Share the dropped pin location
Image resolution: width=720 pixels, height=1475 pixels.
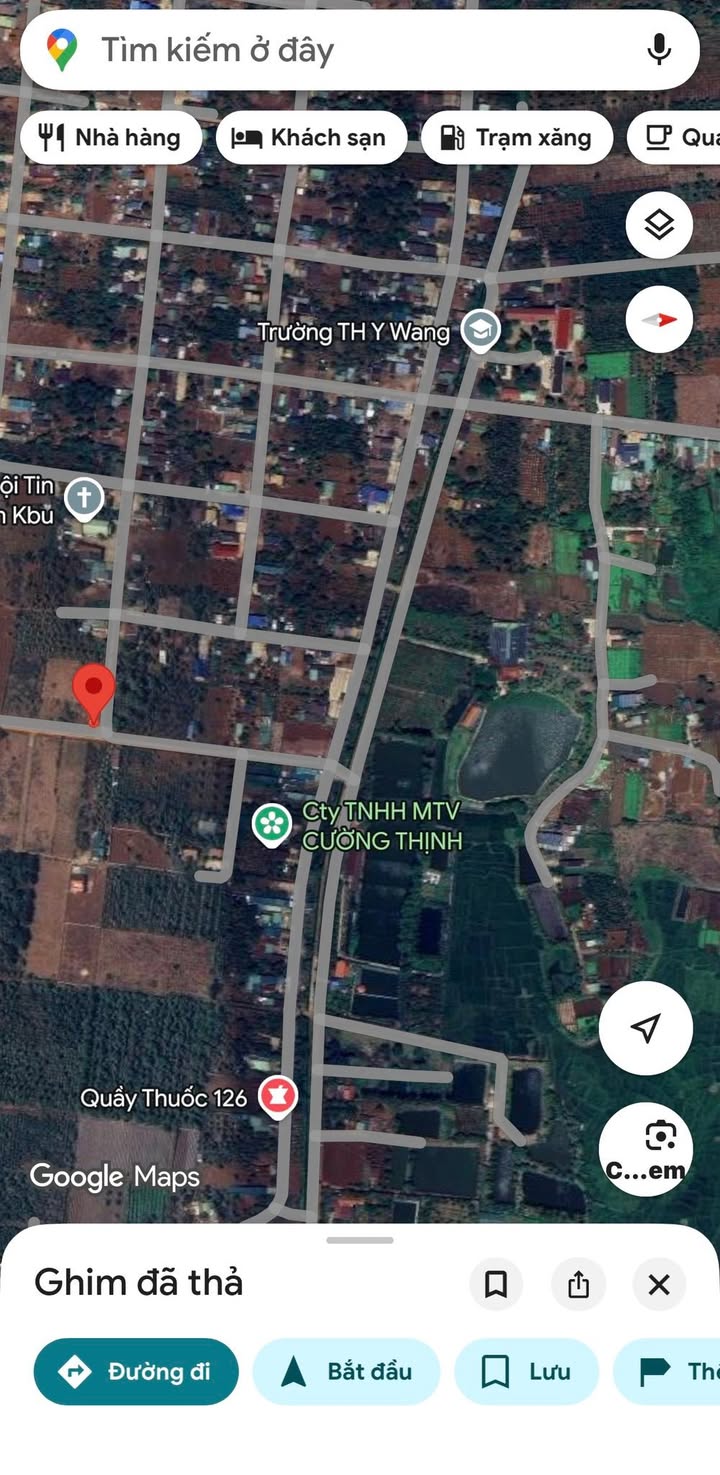pyautogui.click(x=578, y=1284)
